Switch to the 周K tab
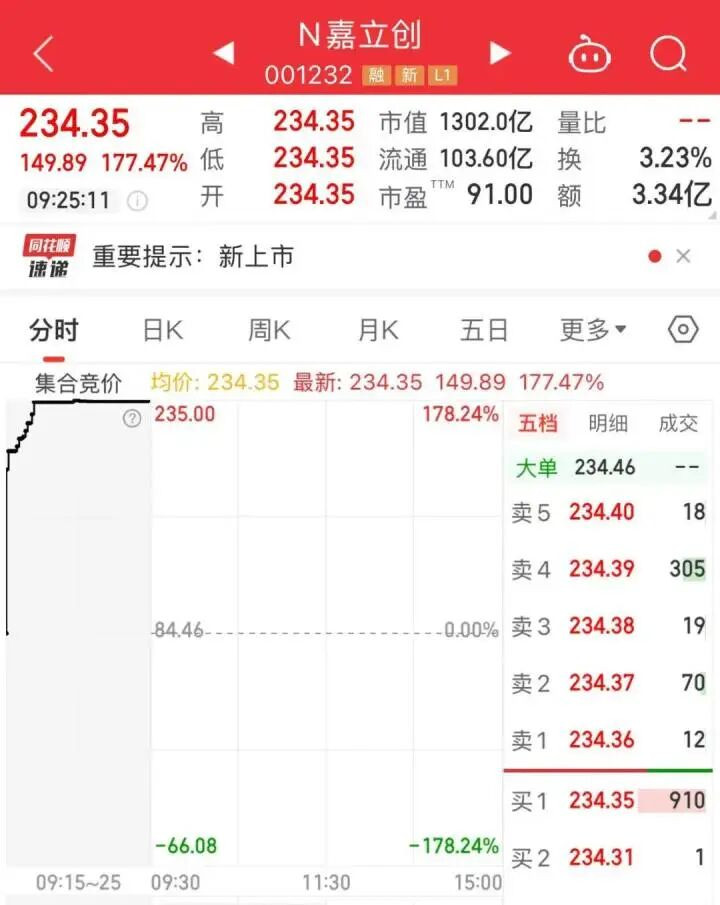Viewport: 720px width, 905px height. pyautogui.click(x=269, y=331)
